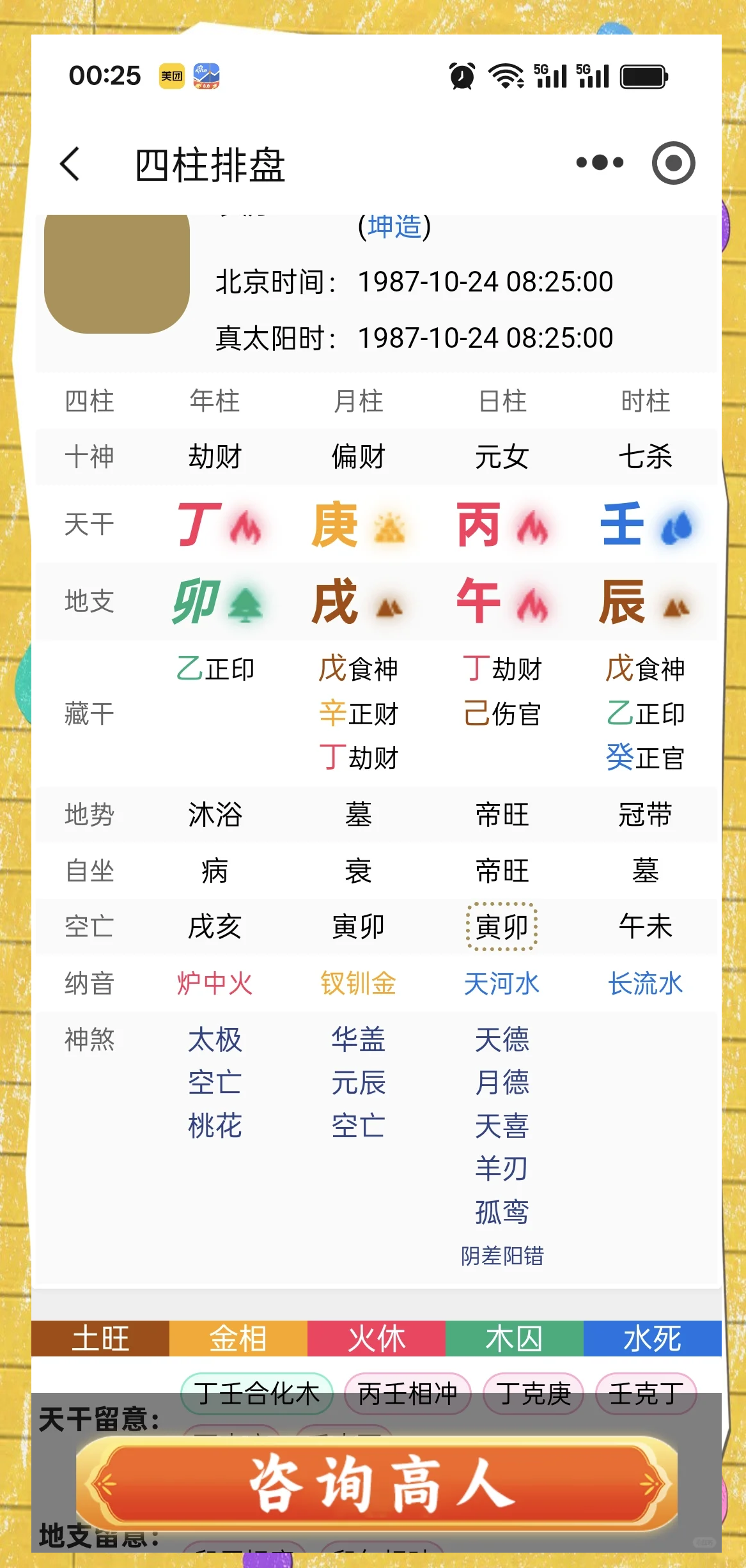Select the 丁克庚 chip
This screenshot has width=746, height=1568.
534,1393
